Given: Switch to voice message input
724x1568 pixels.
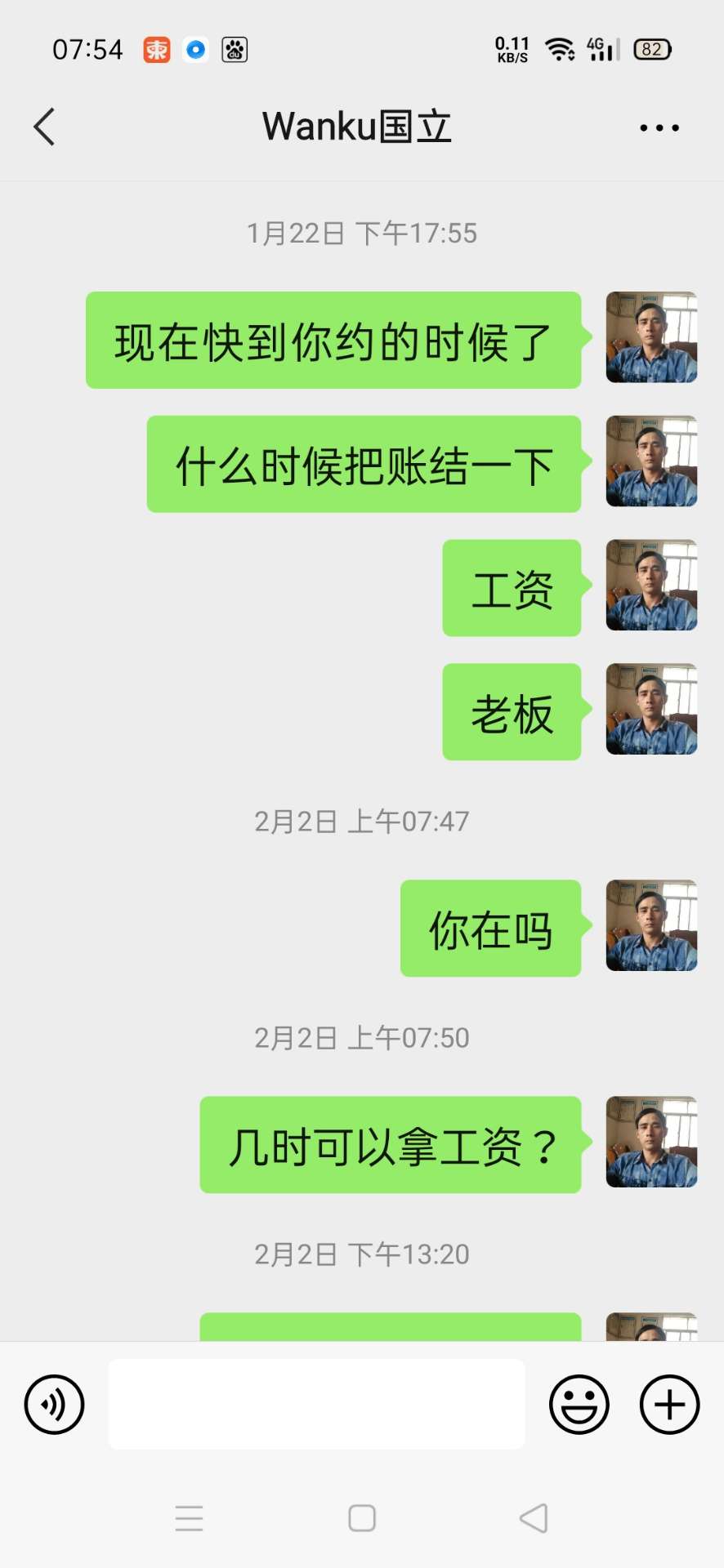Looking at the screenshot, I should pyautogui.click(x=54, y=1405).
